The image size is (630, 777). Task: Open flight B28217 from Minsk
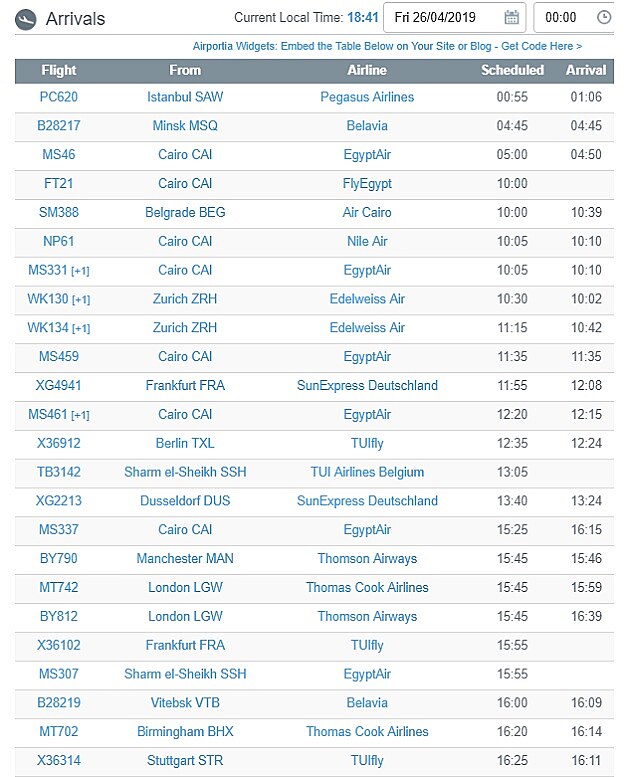pos(58,125)
